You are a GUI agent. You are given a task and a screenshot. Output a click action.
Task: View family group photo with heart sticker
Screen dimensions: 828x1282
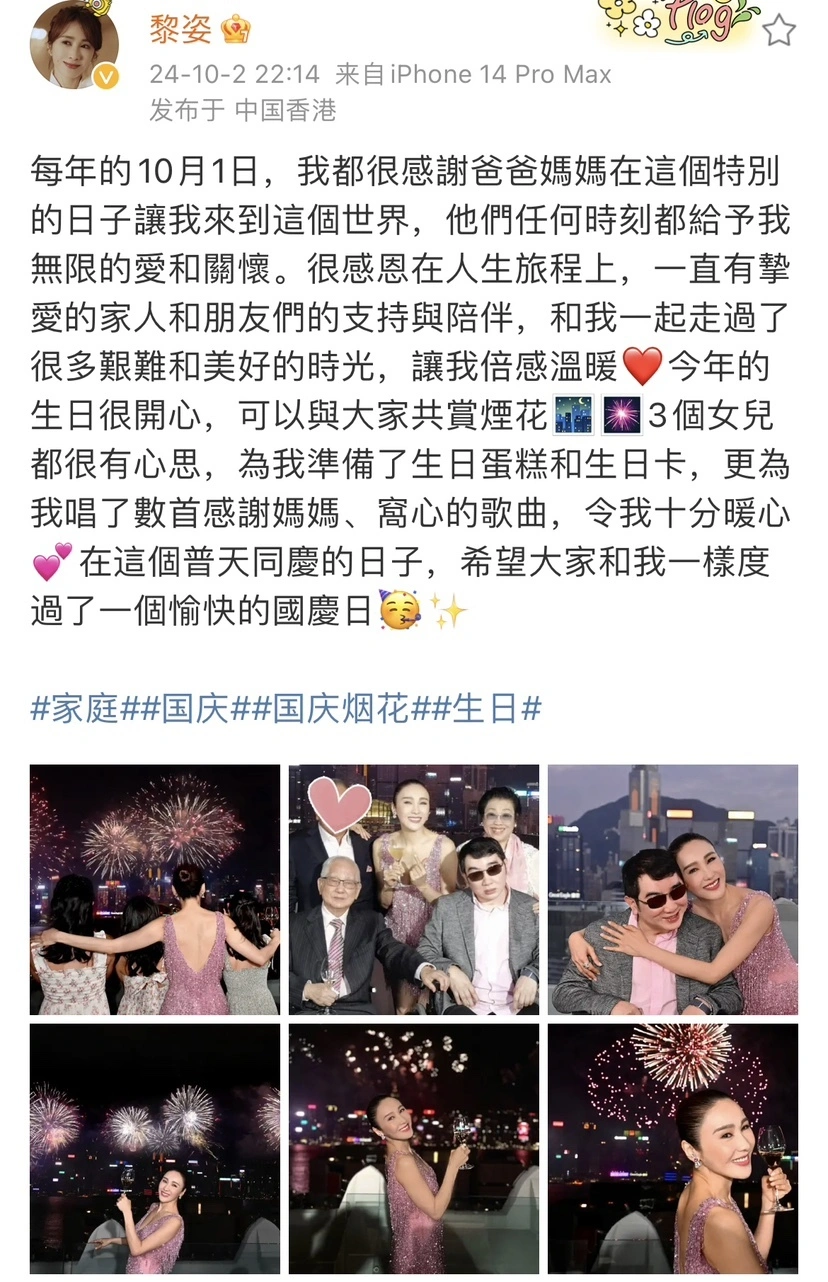[414, 890]
